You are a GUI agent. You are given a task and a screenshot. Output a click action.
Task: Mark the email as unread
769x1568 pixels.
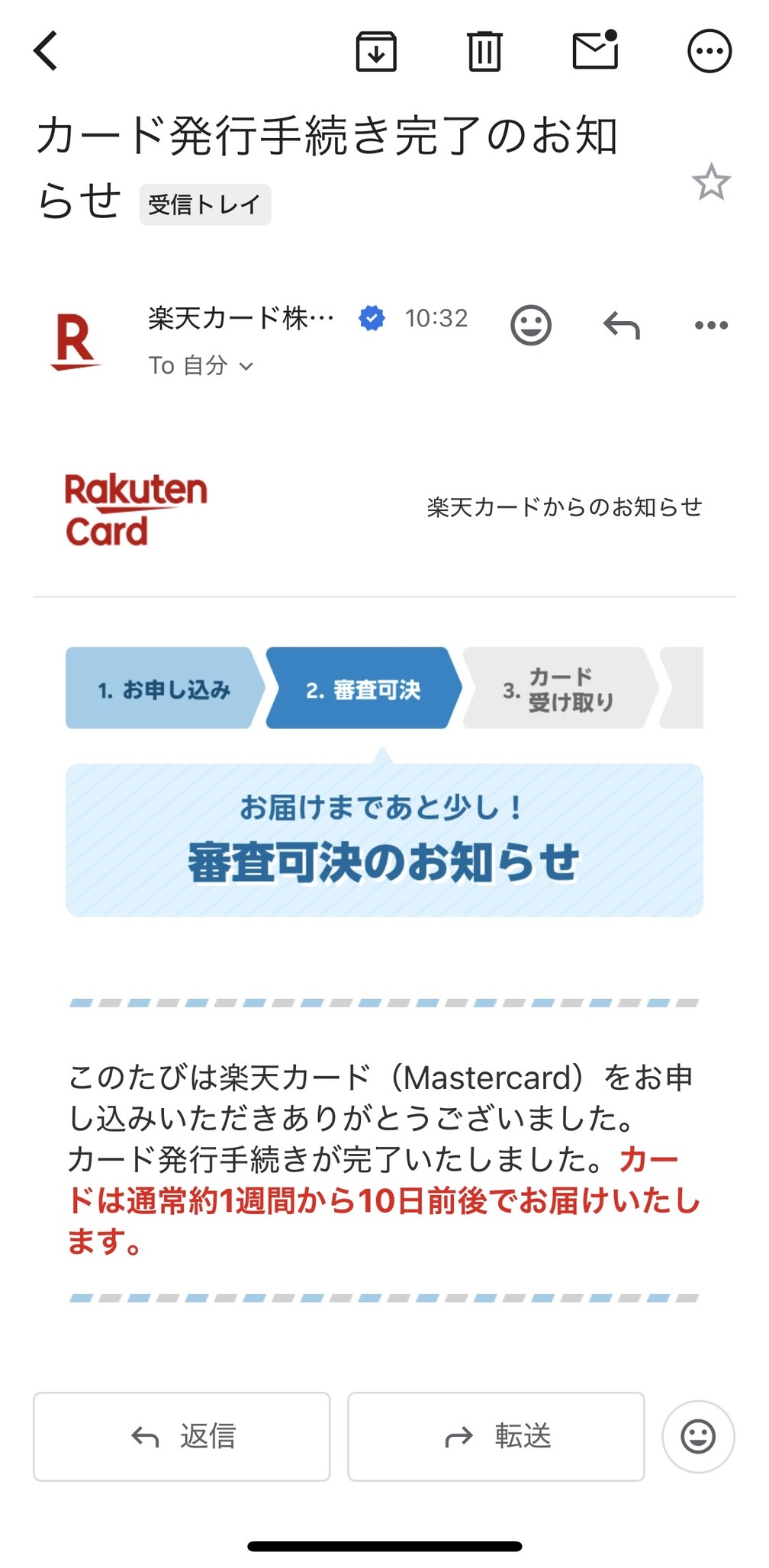point(596,50)
